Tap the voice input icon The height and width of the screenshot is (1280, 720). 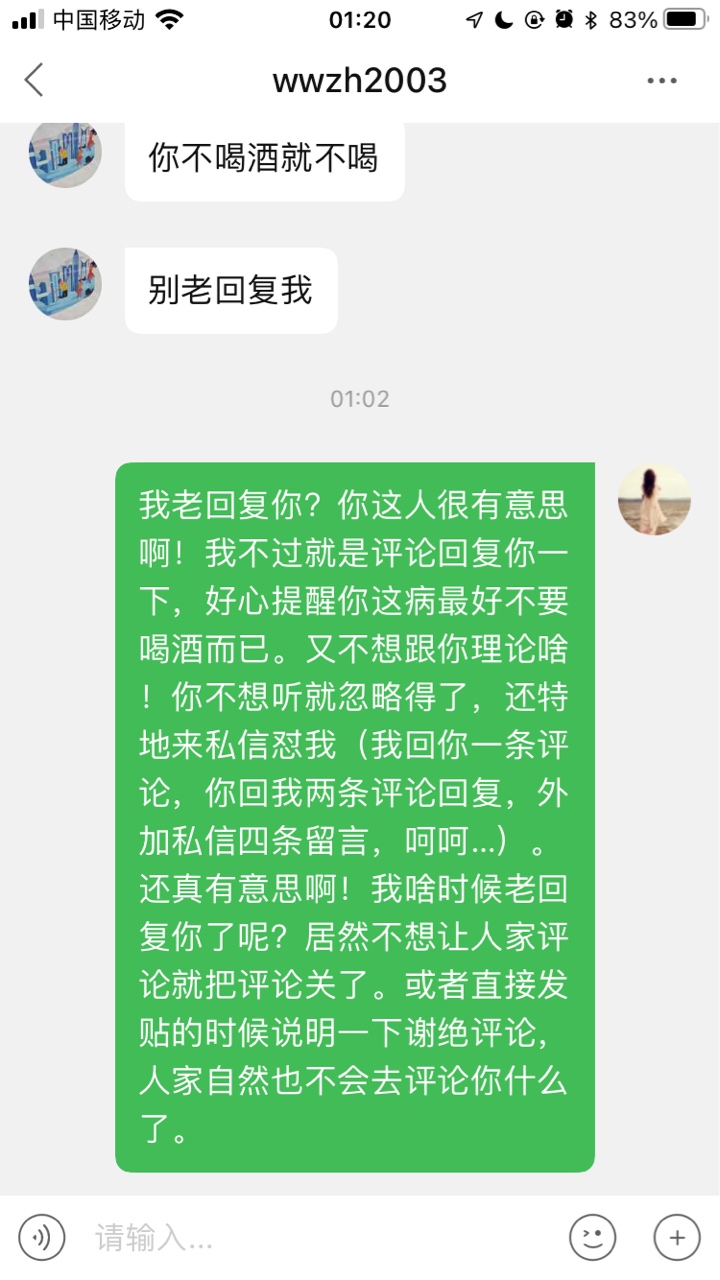click(x=41, y=1238)
